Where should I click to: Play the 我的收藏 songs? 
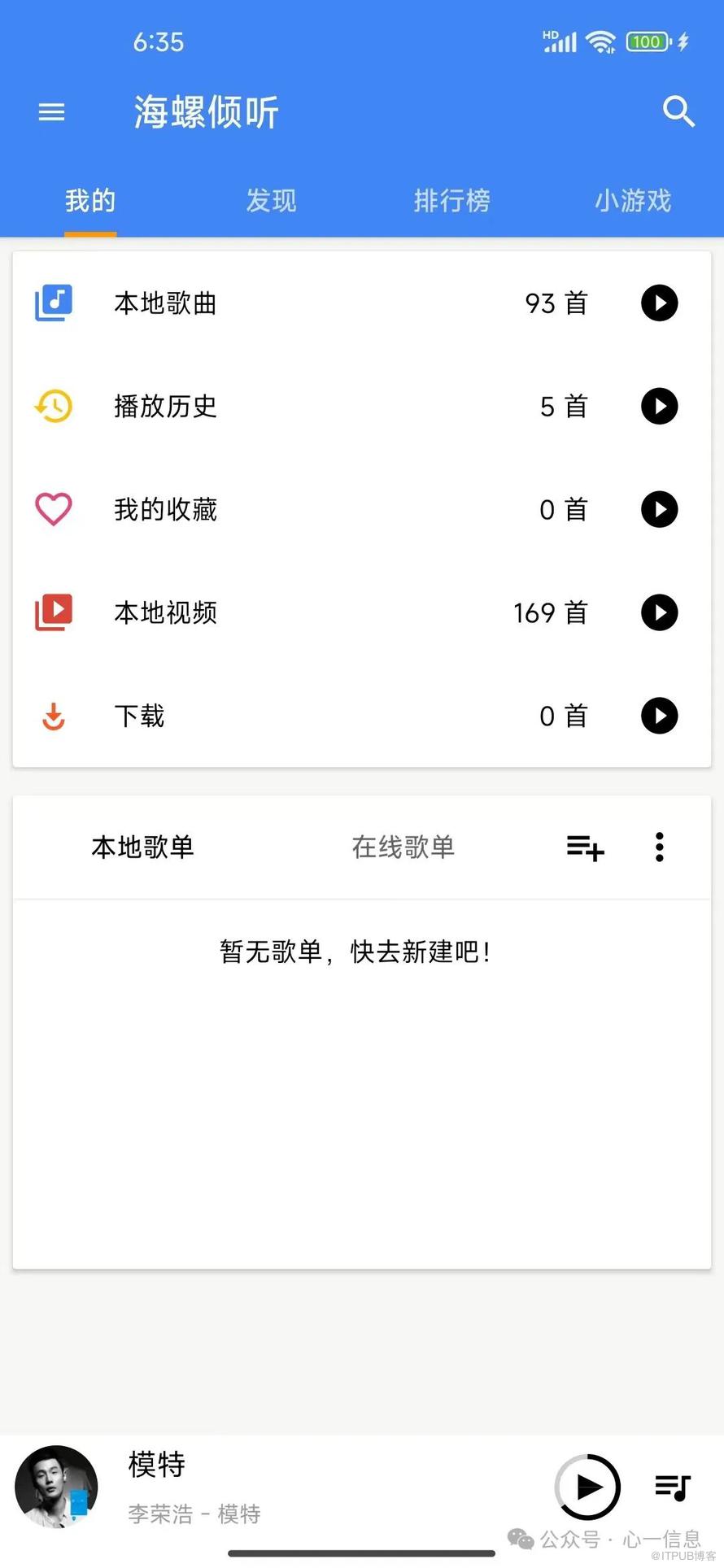click(x=659, y=510)
